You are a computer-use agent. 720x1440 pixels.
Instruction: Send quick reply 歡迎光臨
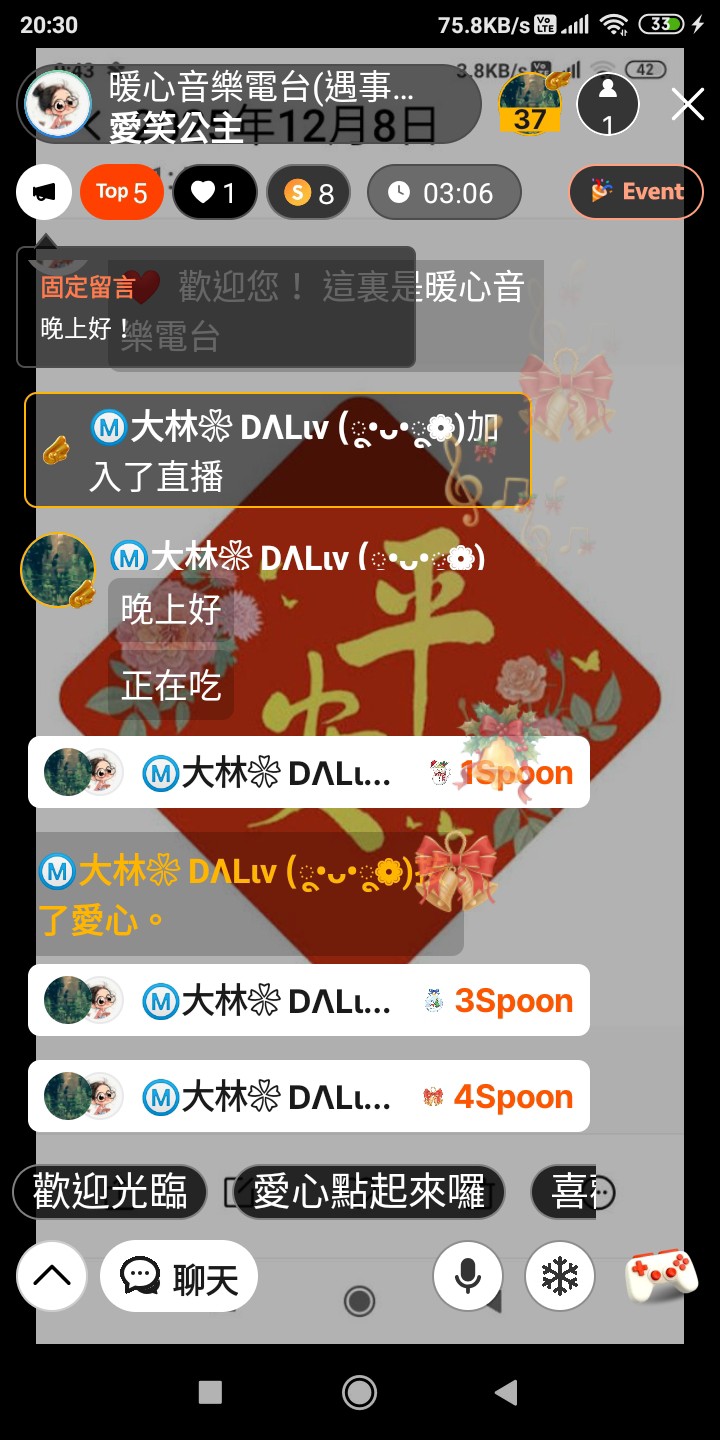tap(110, 1192)
